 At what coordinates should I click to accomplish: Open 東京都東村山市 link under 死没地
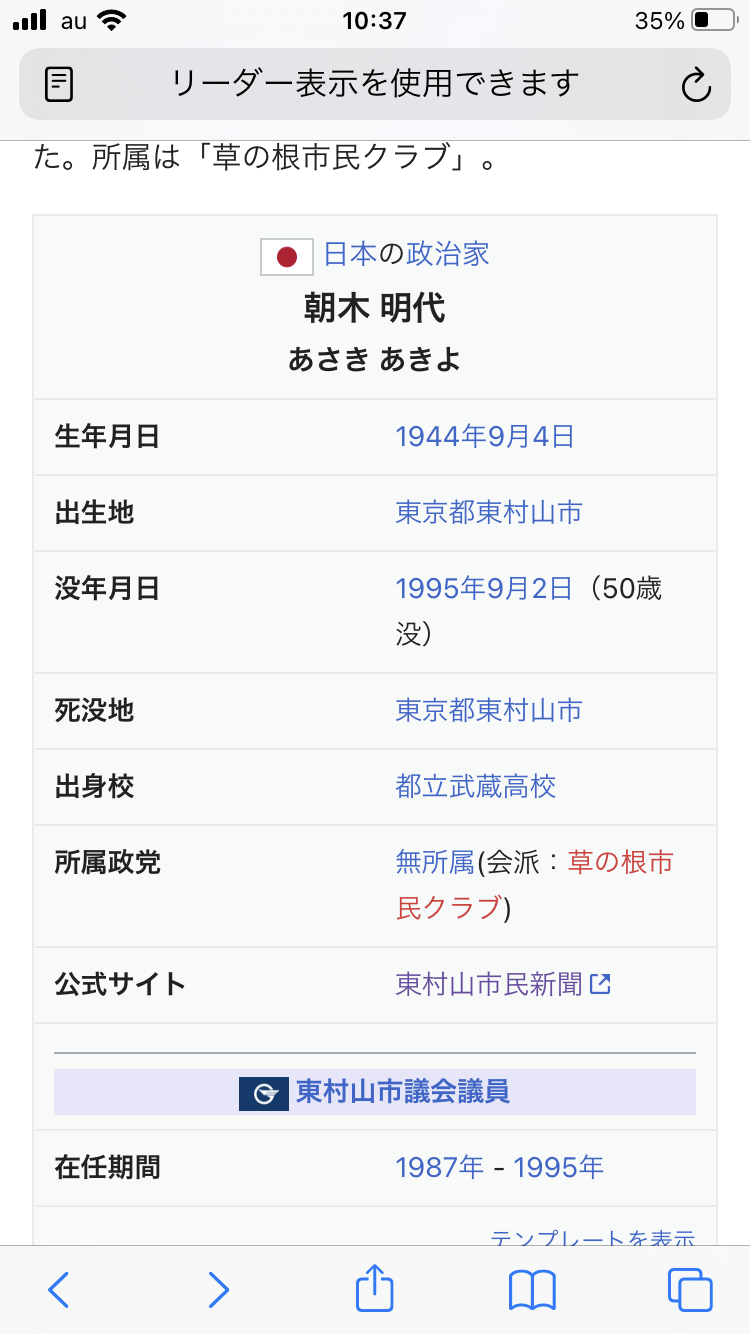[x=488, y=711]
